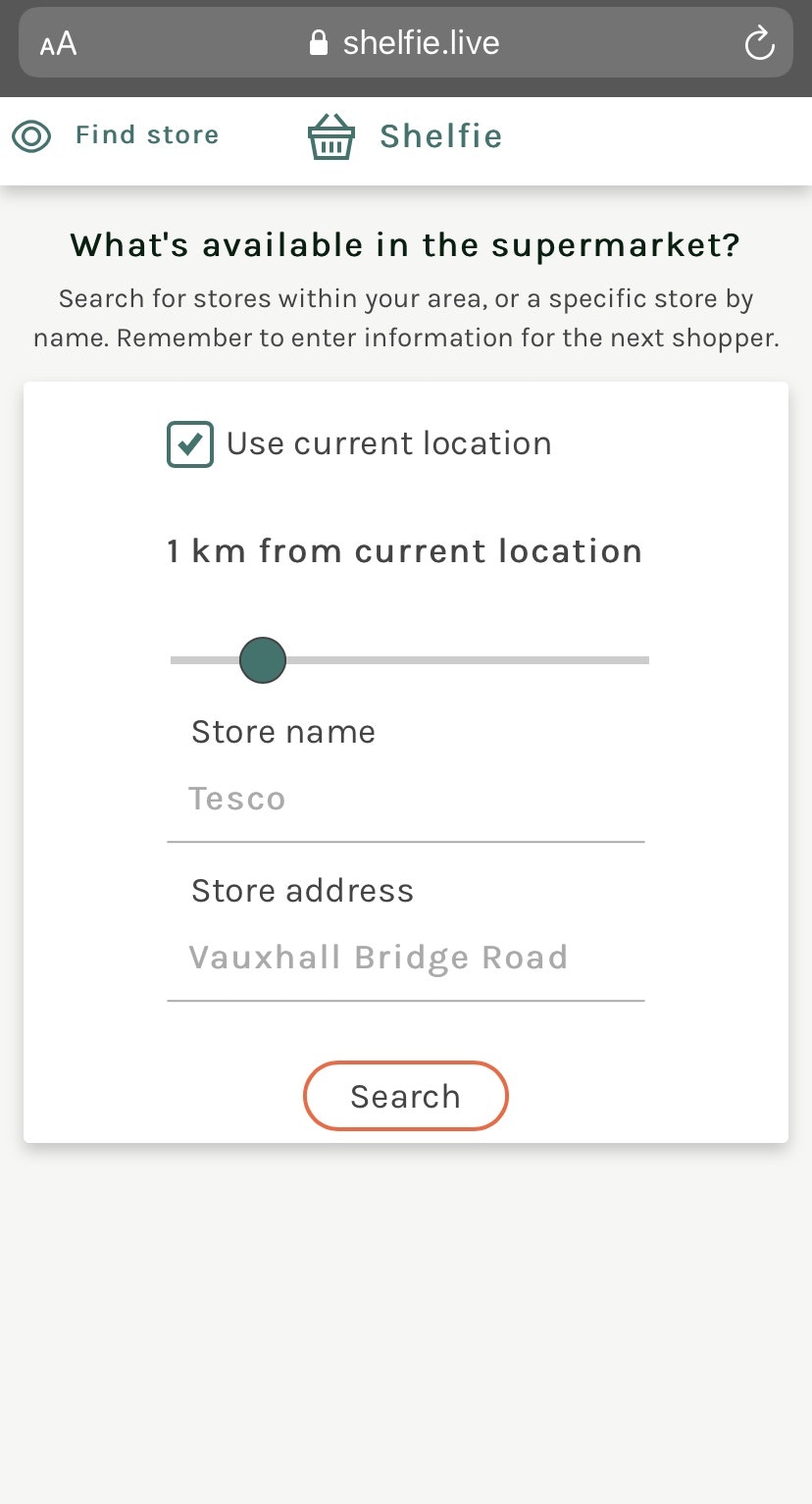
Task: Focus the Store address field
Action: (405, 959)
